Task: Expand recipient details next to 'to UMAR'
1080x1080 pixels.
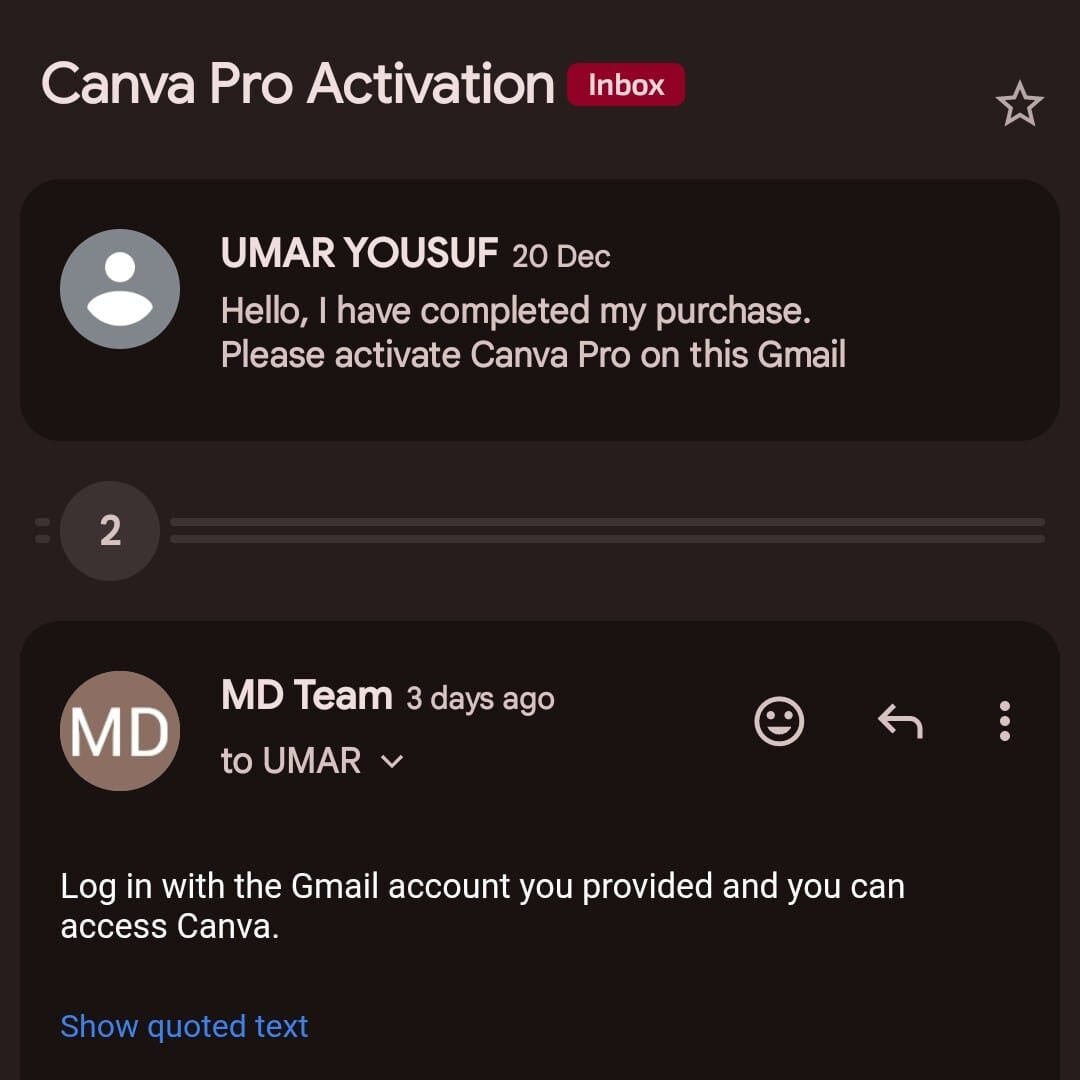Action: pyautogui.click(x=393, y=762)
